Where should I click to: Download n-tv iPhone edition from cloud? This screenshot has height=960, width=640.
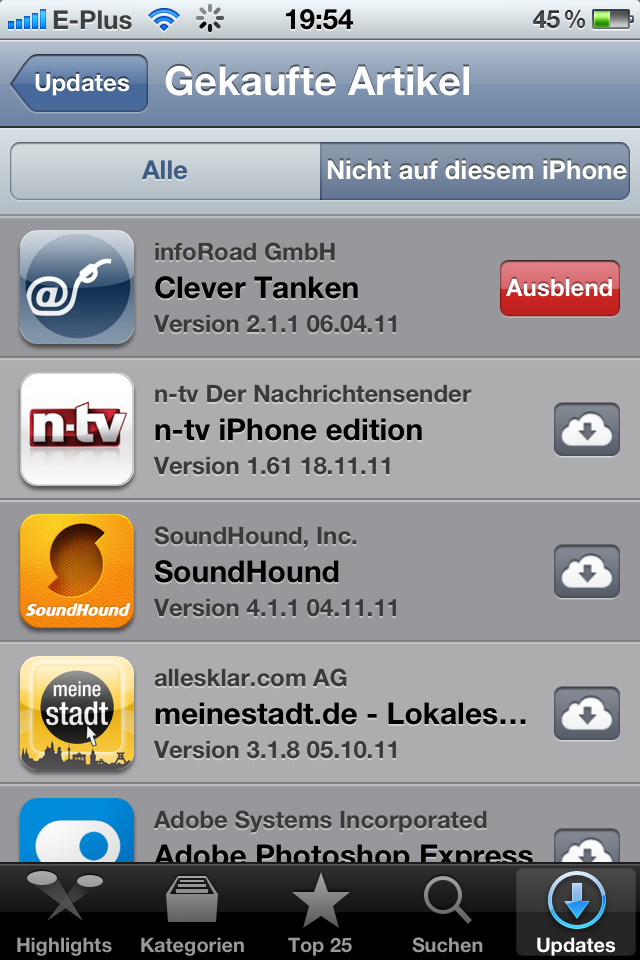click(x=587, y=430)
